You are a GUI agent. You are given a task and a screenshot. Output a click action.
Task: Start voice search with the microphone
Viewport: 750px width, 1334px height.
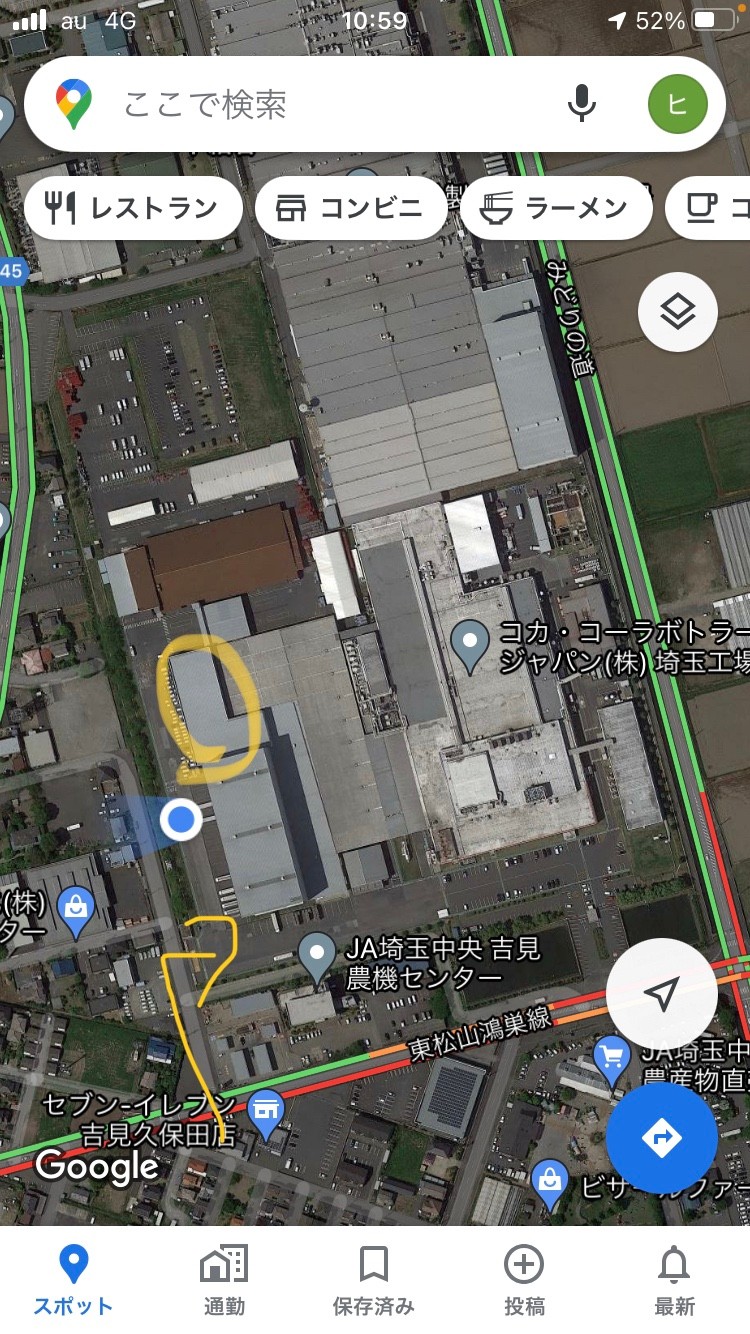pyautogui.click(x=582, y=104)
